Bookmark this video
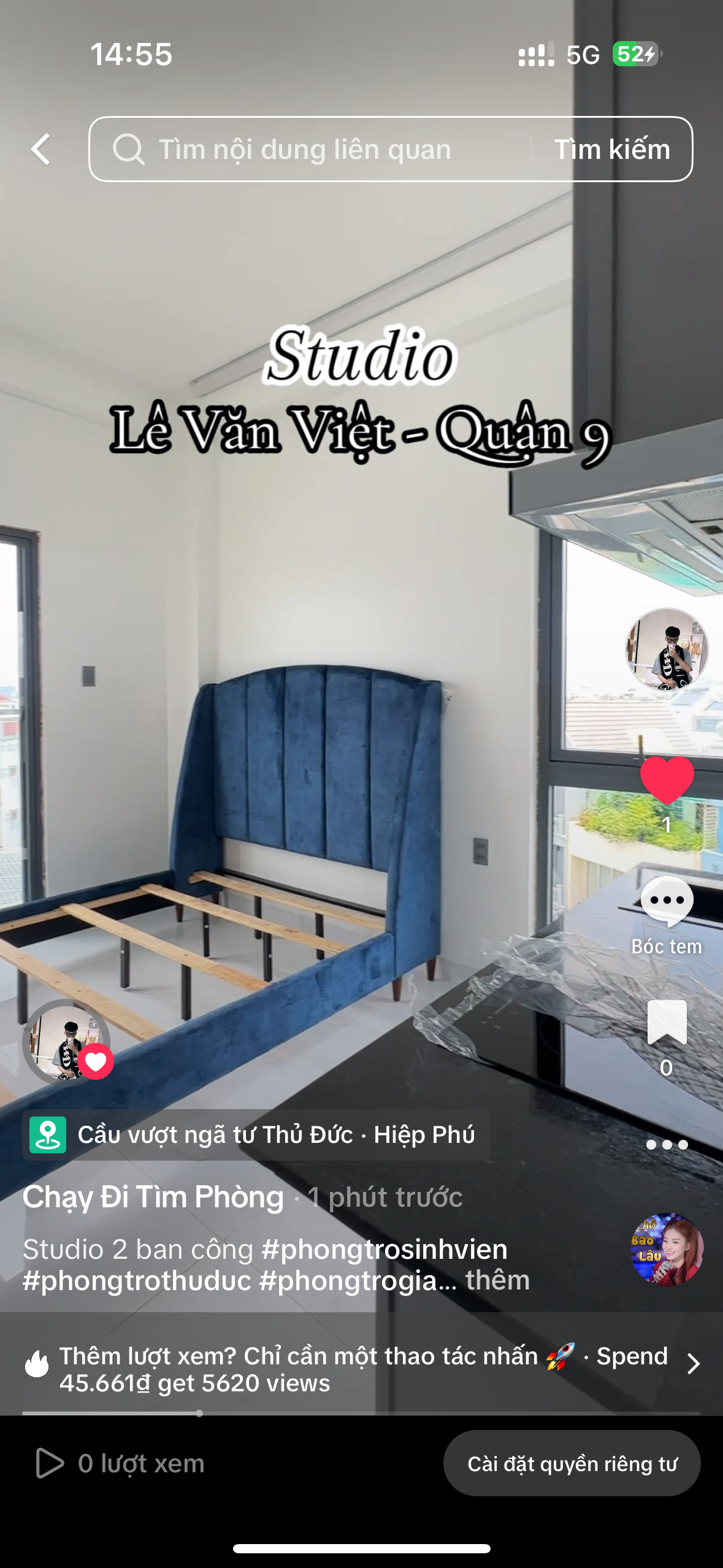This screenshot has height=1568, width=723. (x=667, y=1023)
